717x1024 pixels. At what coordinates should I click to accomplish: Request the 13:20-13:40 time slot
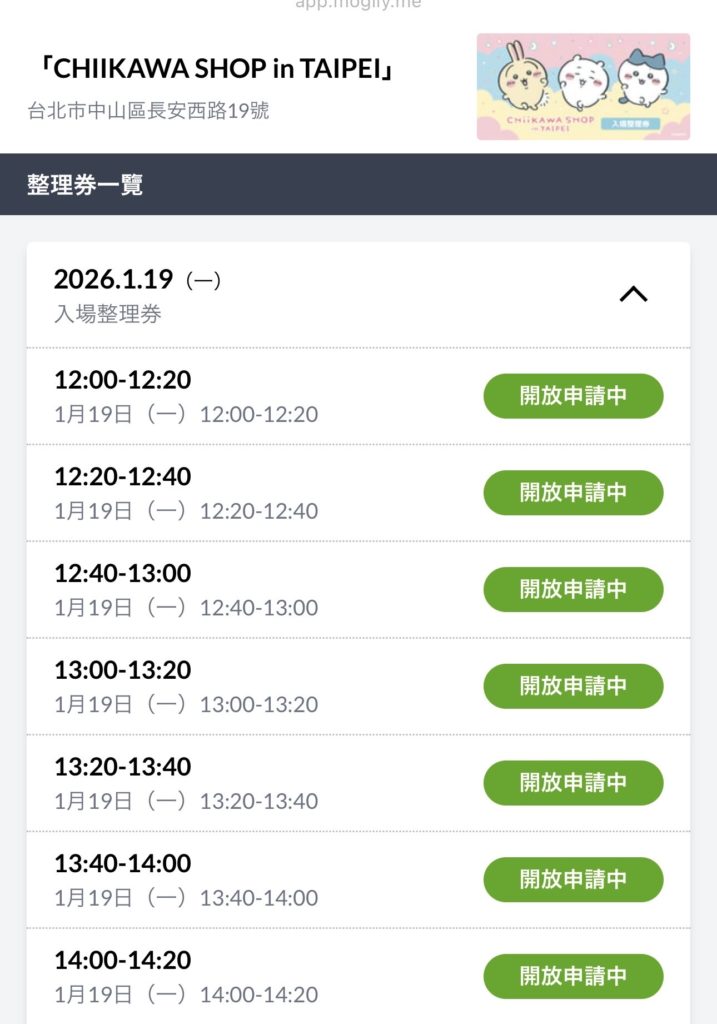(573, 783)
